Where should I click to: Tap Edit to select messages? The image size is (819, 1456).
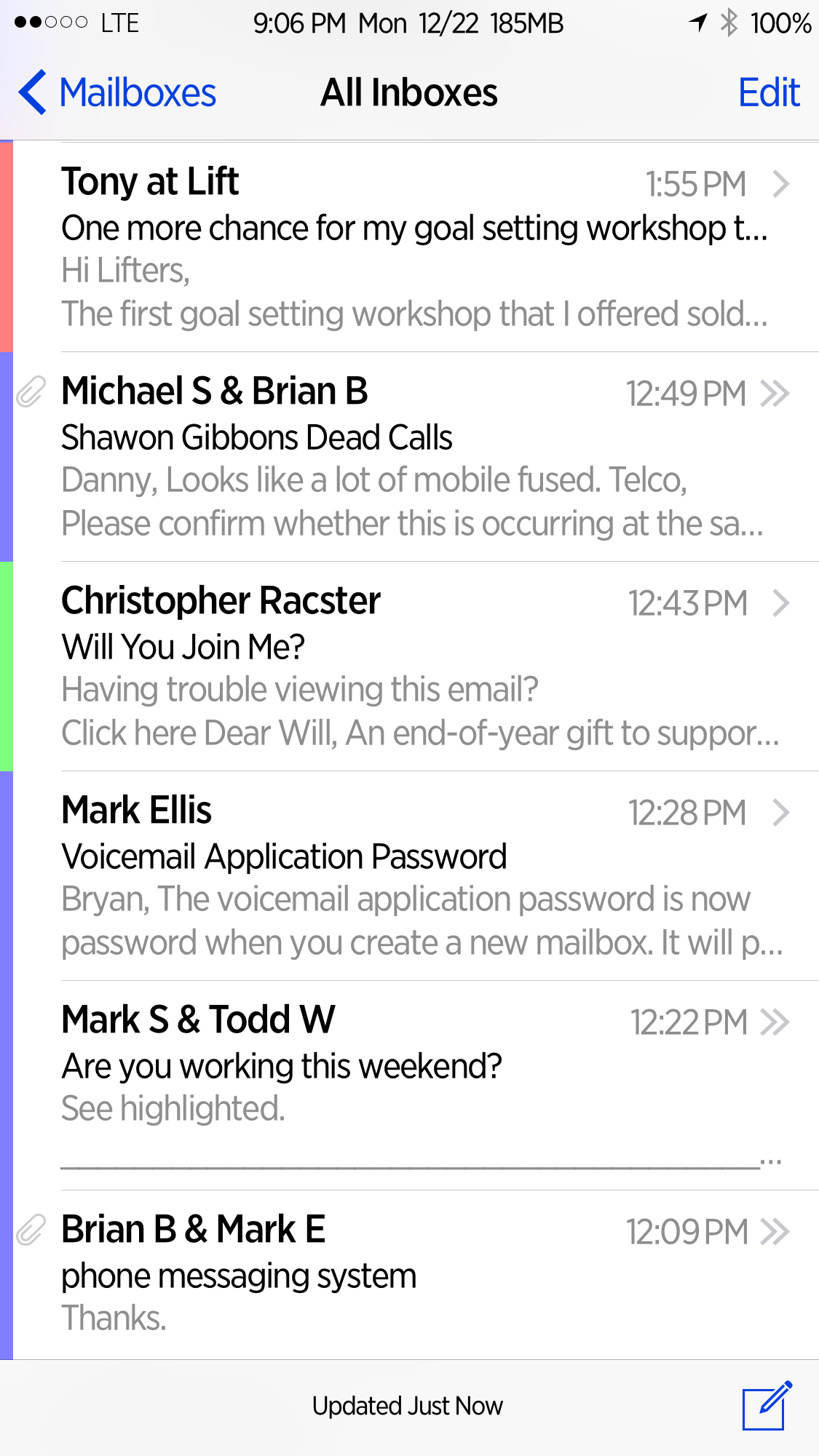tap(769, 92)
